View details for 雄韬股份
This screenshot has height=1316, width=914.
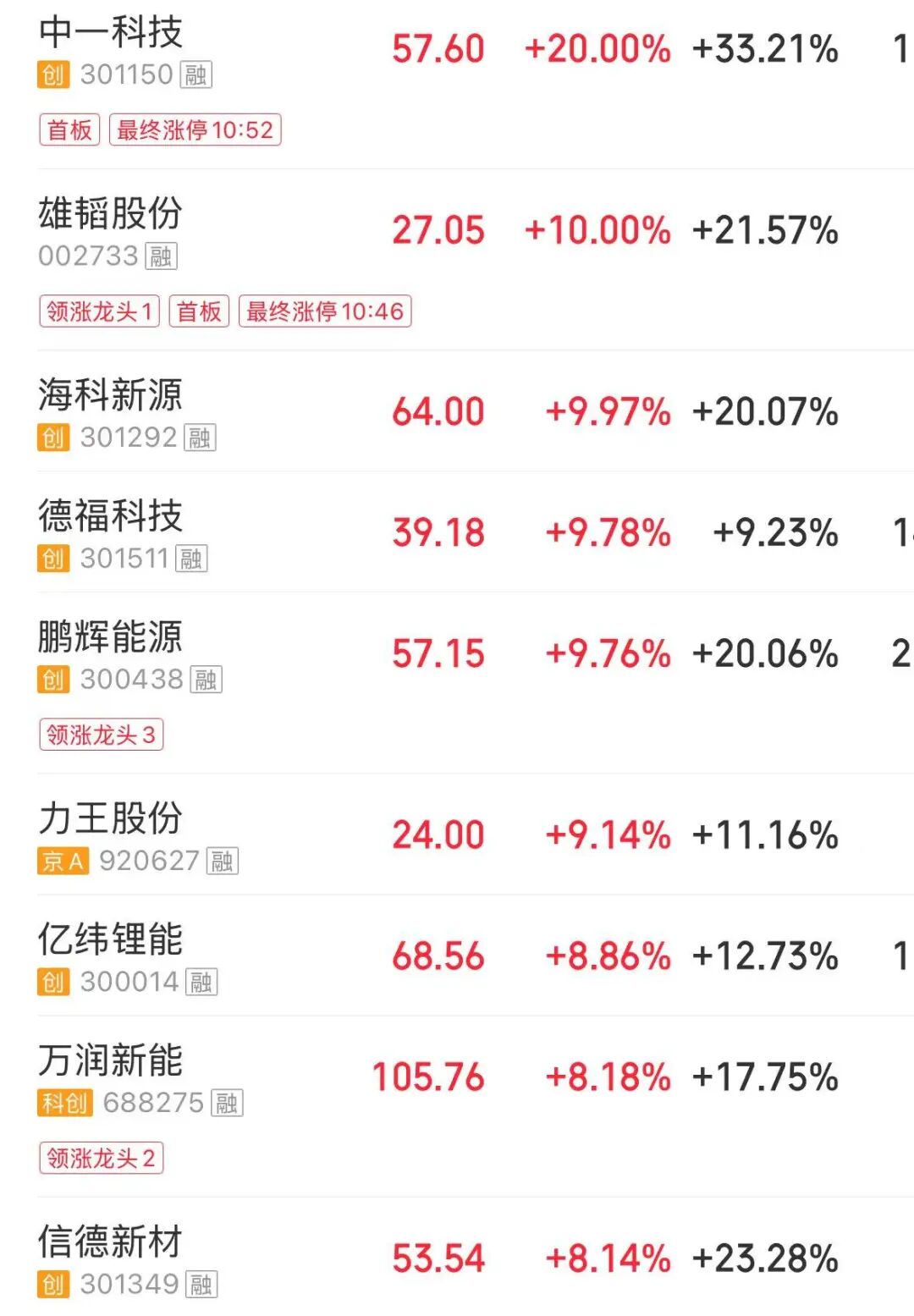(x=111, y=215)
